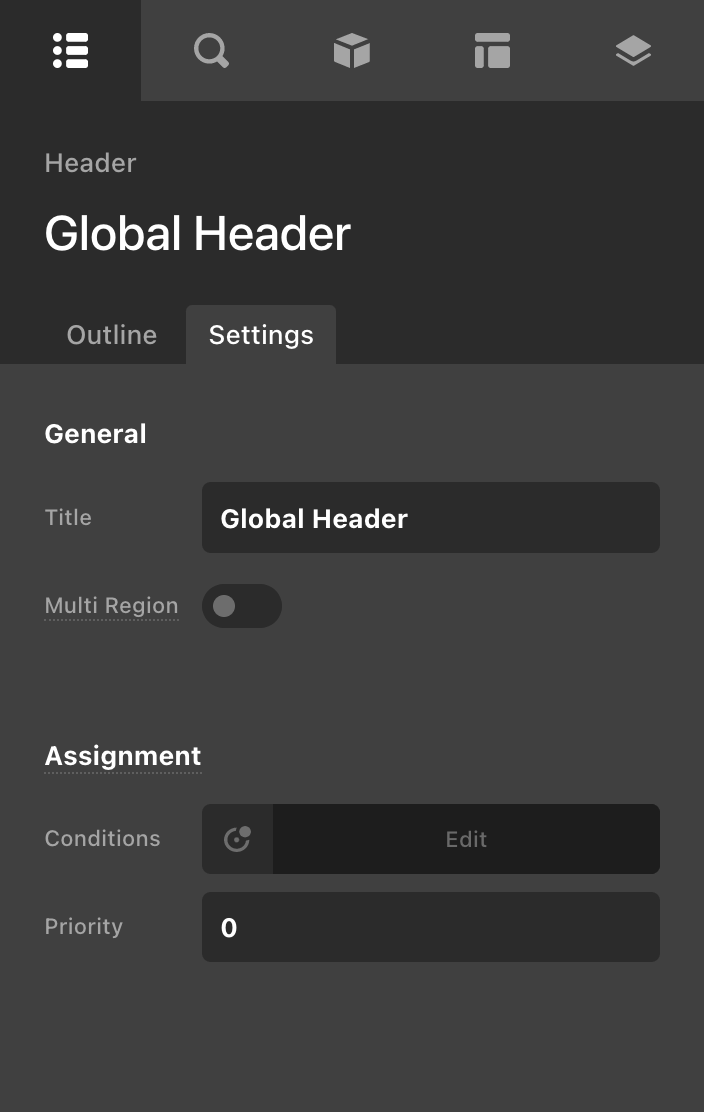The height and width of the screenshot is (1112, 704).
Task: Tap the underlined Assignment heading
Action: (x=123, y=756)
